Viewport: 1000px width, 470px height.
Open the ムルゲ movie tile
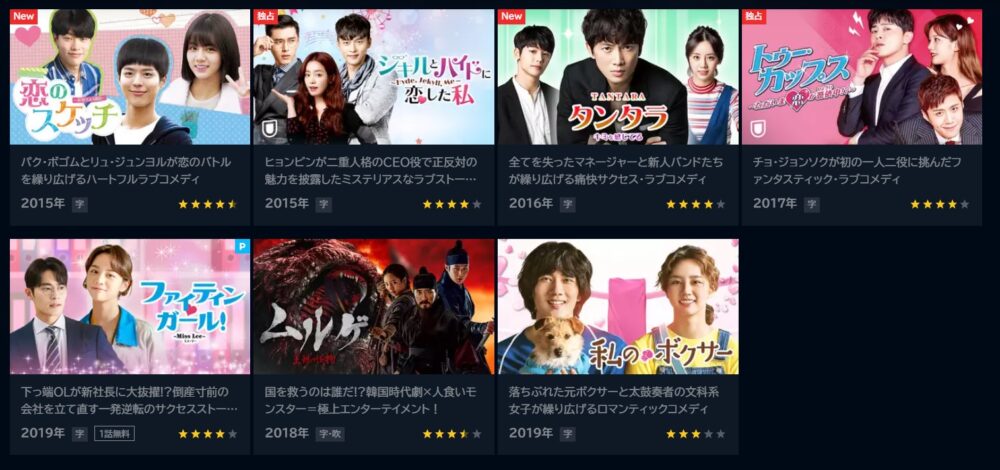click(x=373, y=307)
